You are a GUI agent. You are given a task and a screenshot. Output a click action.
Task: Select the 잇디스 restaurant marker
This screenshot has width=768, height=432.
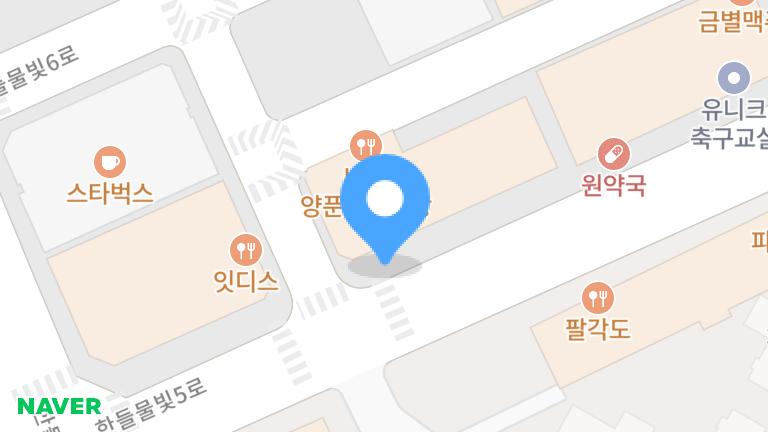[245, 248]
